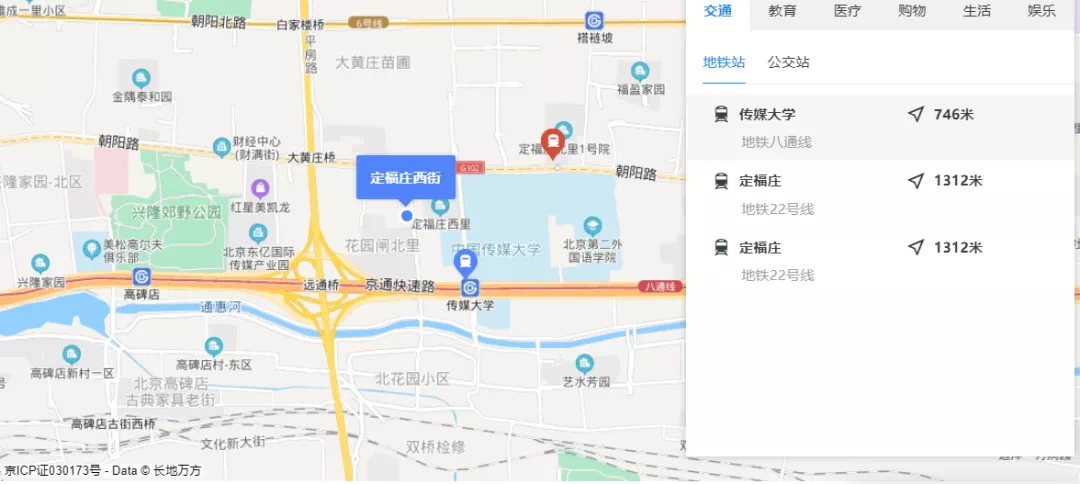
Task: Tap the 定福庄西街 location label
Action: point(405,178)
